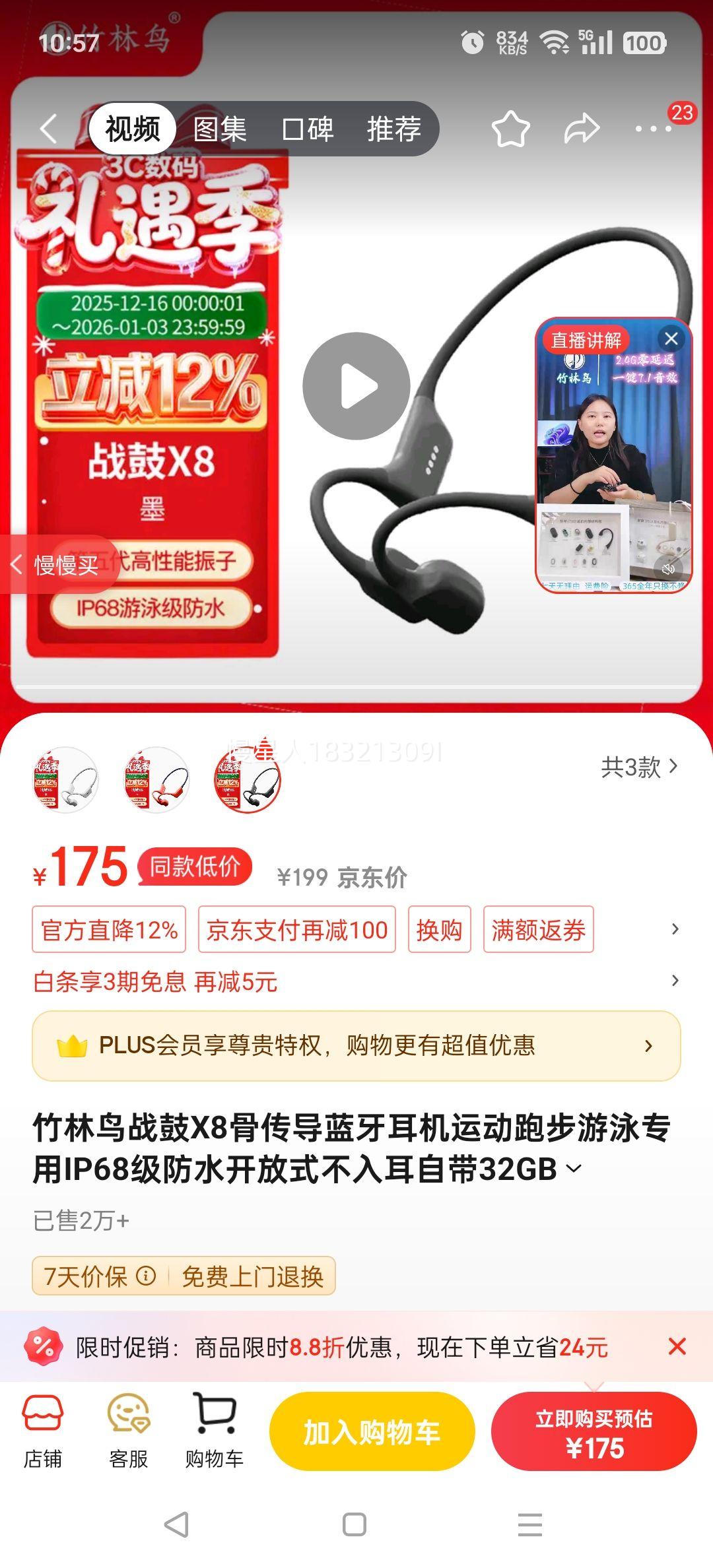Image resolution: width=713 pixels, height=1568 pixels.
Task: Switch to the 图集 tab
Action: pos(221,128)
